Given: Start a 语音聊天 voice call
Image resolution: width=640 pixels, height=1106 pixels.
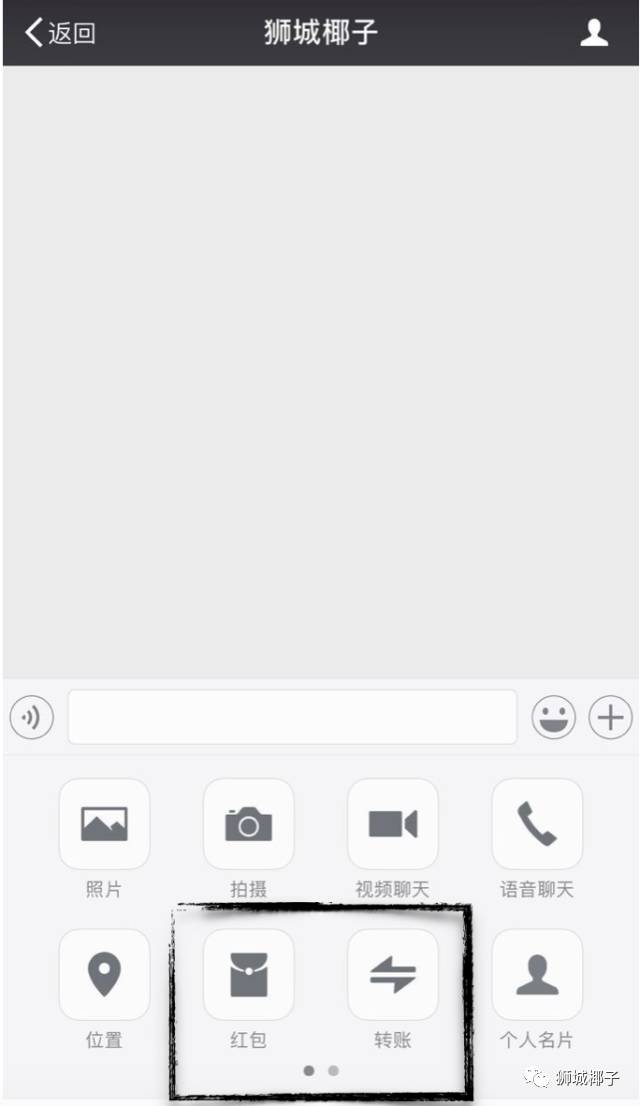Looking at the screenshot, I should 537,824.
